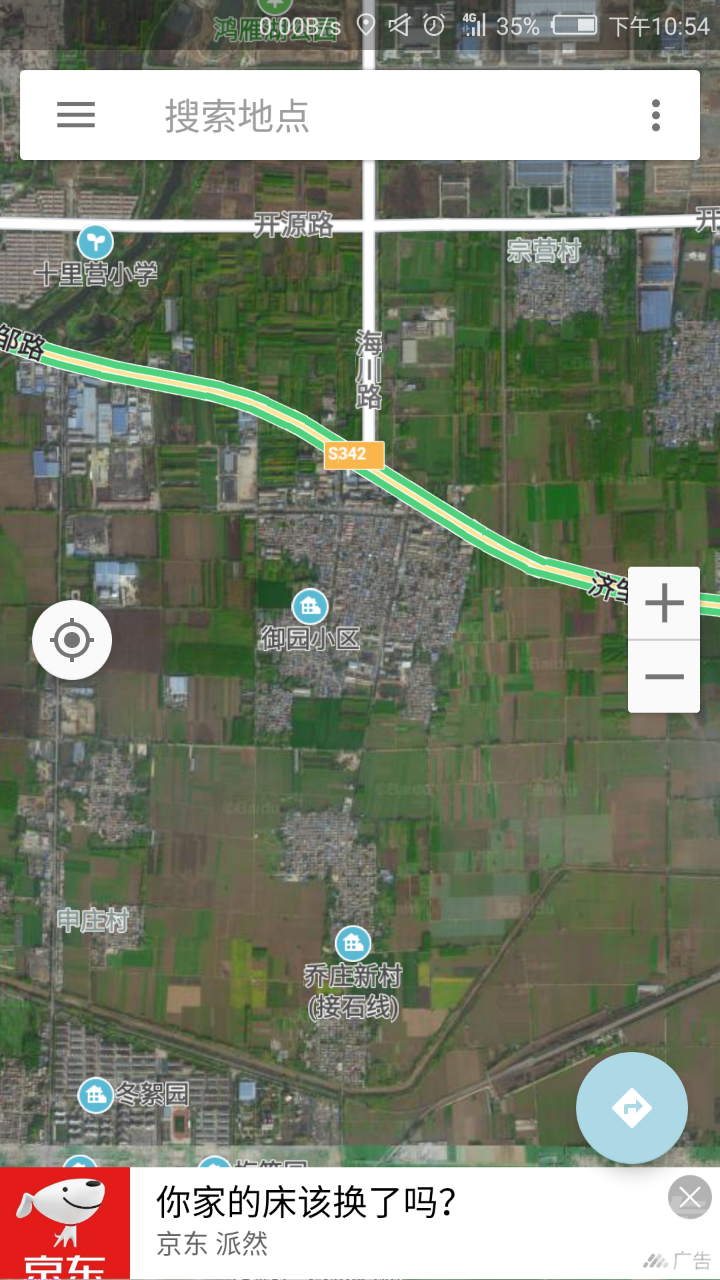Open the three-dot overflow menu
The height and width of the screenshot is (1280, 720).
[x=656, y=115]
